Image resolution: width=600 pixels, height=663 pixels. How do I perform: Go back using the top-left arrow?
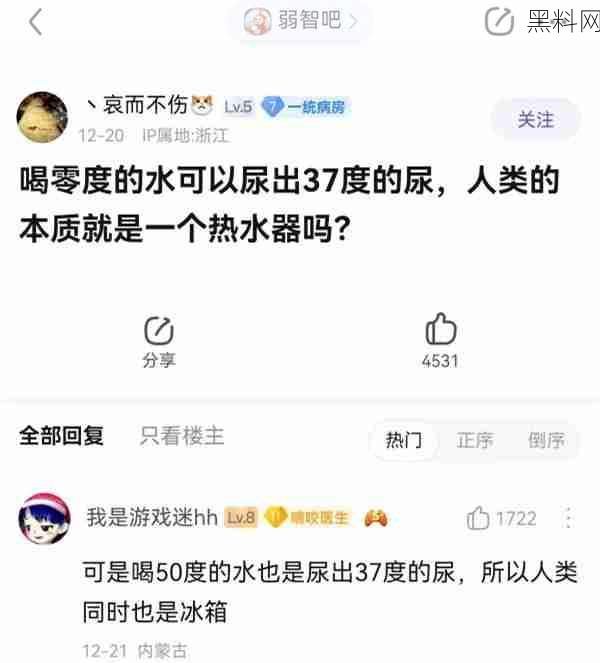click(x=35, y=21)
